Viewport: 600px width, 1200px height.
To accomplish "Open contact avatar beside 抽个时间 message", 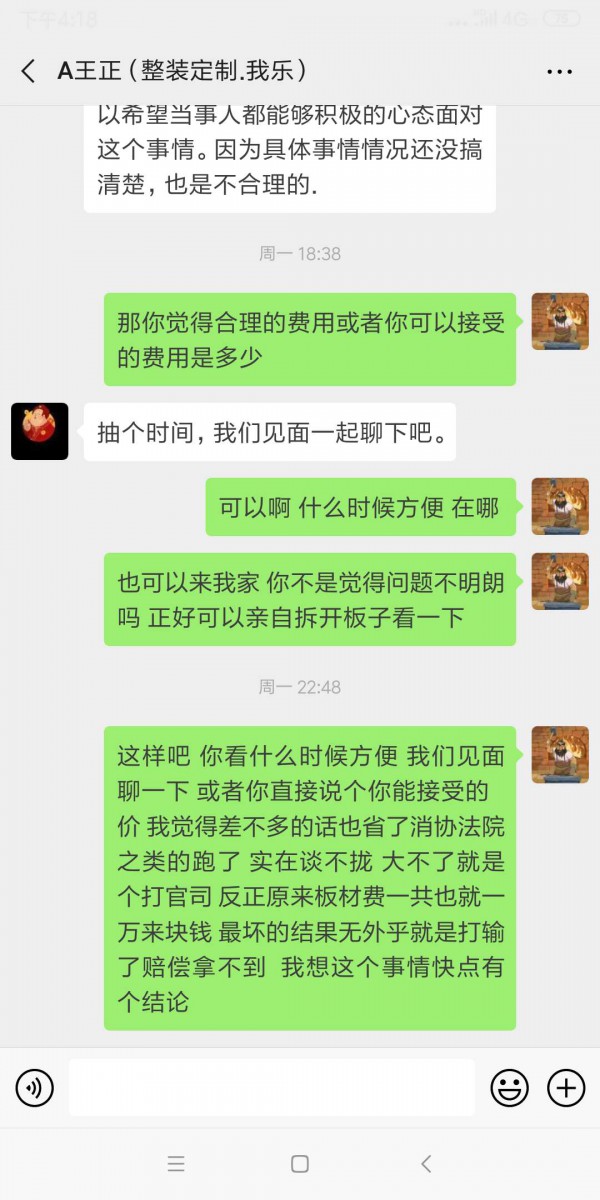I will 39,431.
